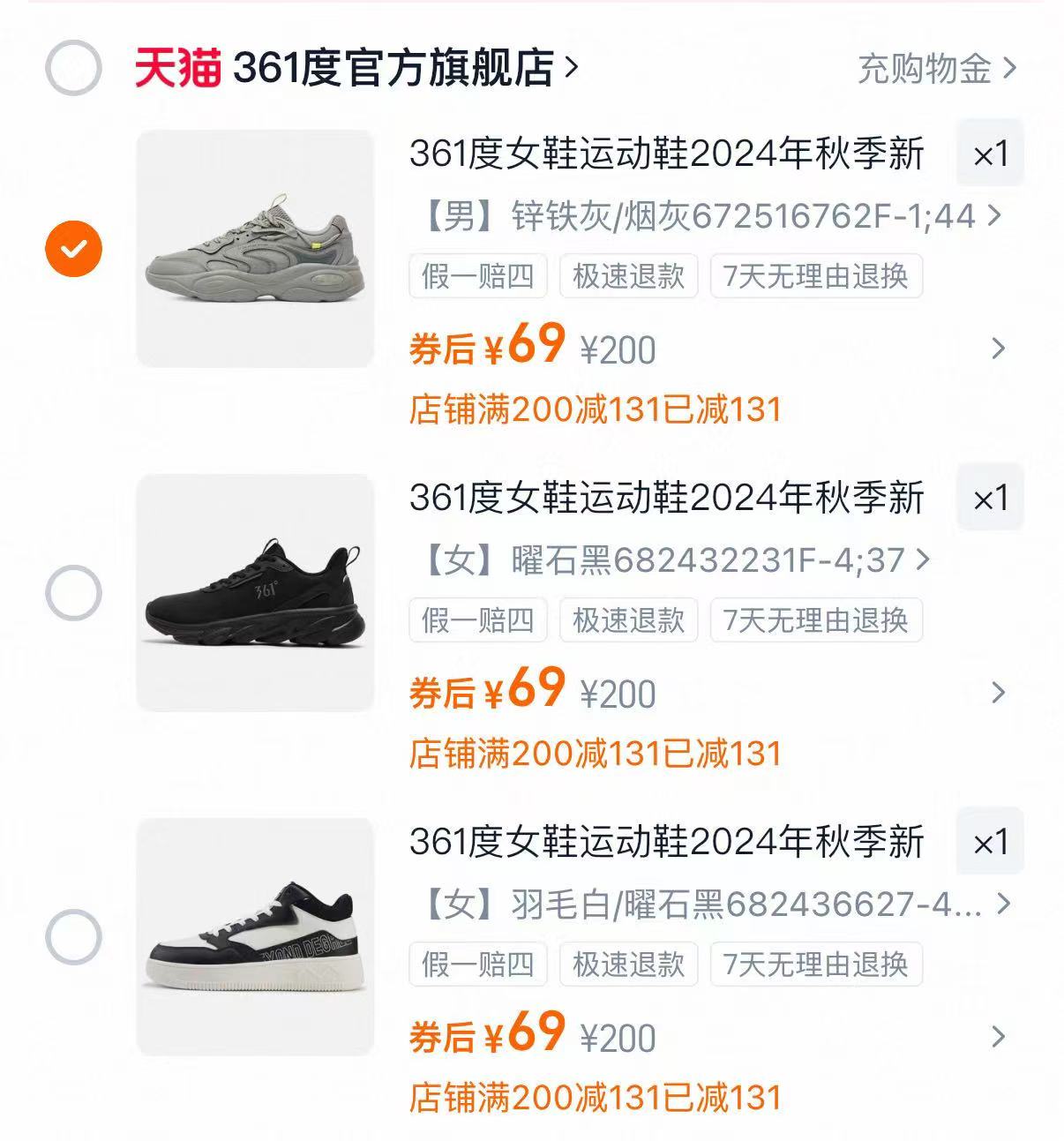Open the 充购物金 link
This screenshot has width=1064, height=1141.
tap(936, 68)
